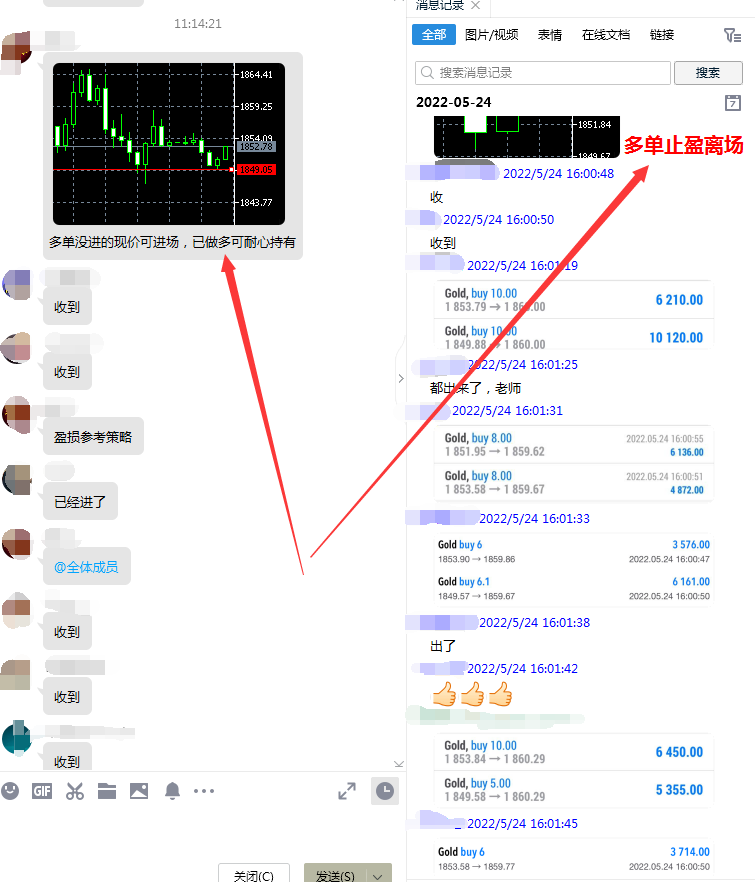Attach a picture with the image icon
755x882 pixels.
click(139, 791)
